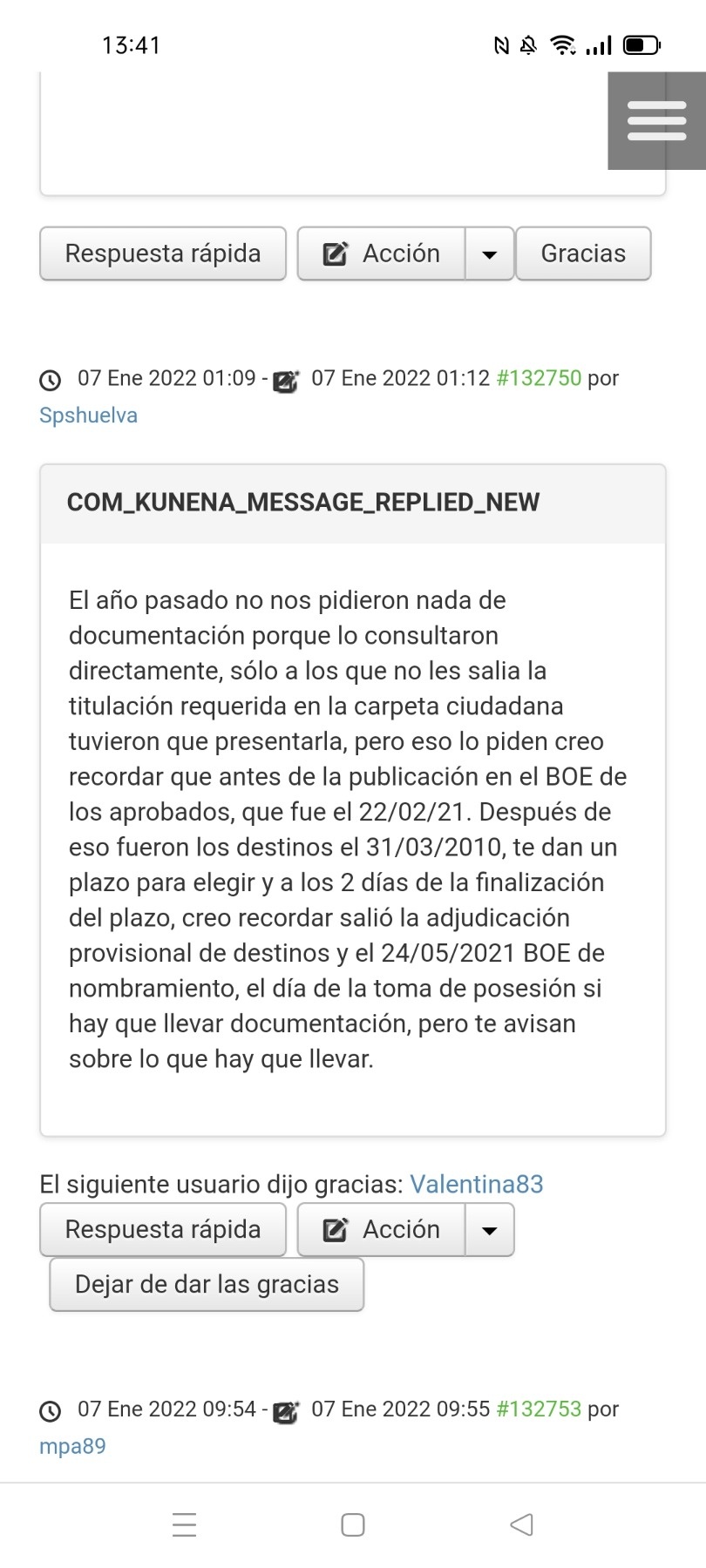This screenshot has width=706, height=1568.
Task: View mpa89's profile
Action: click(72, 1446)
